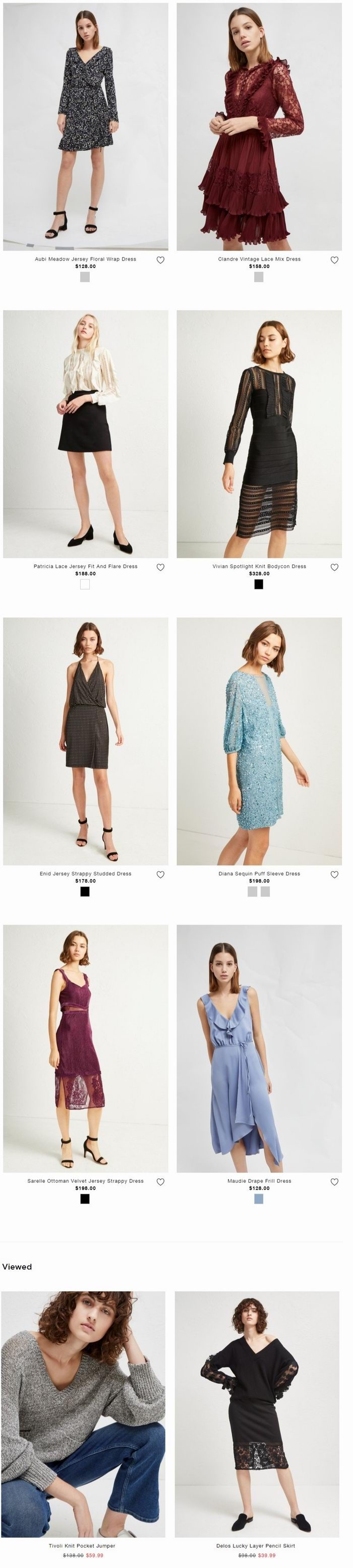
Task: Like the Enid Jersey Strappy Studded Dress
Action: click(x=160, y=875)
